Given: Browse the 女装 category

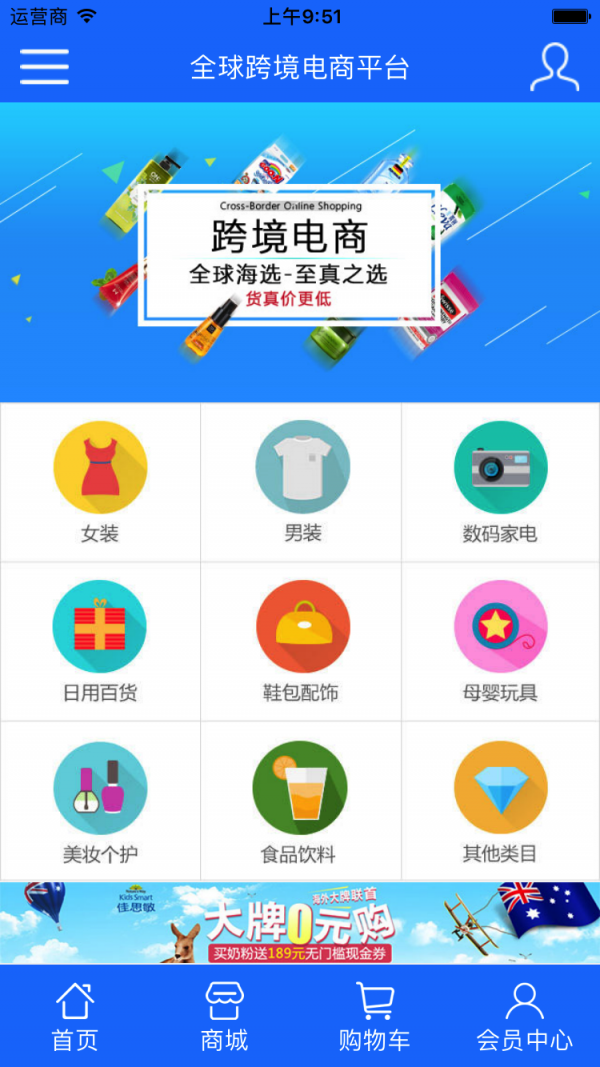Looking at the screenshot, I should point(100,482).
